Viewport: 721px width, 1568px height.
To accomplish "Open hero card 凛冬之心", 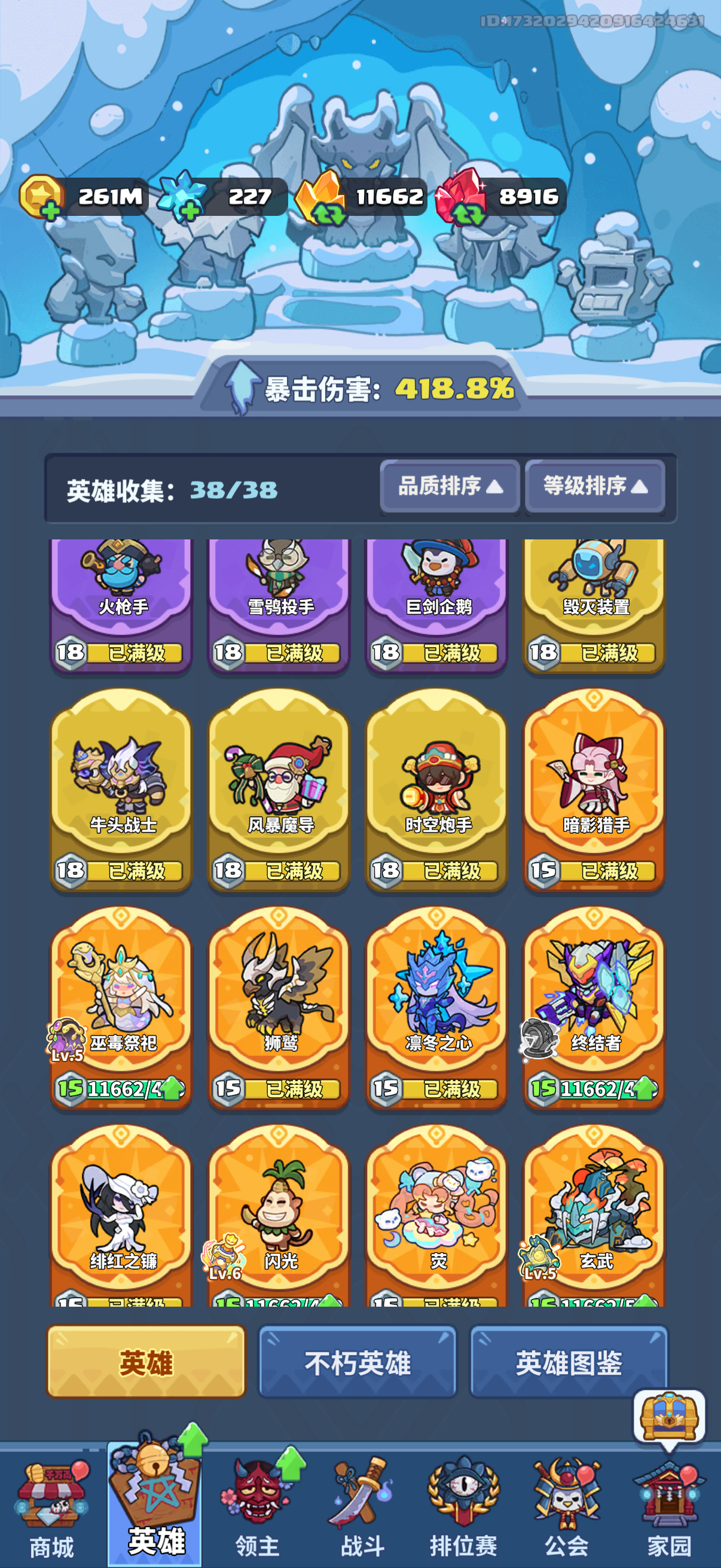I will point(436,1007).
